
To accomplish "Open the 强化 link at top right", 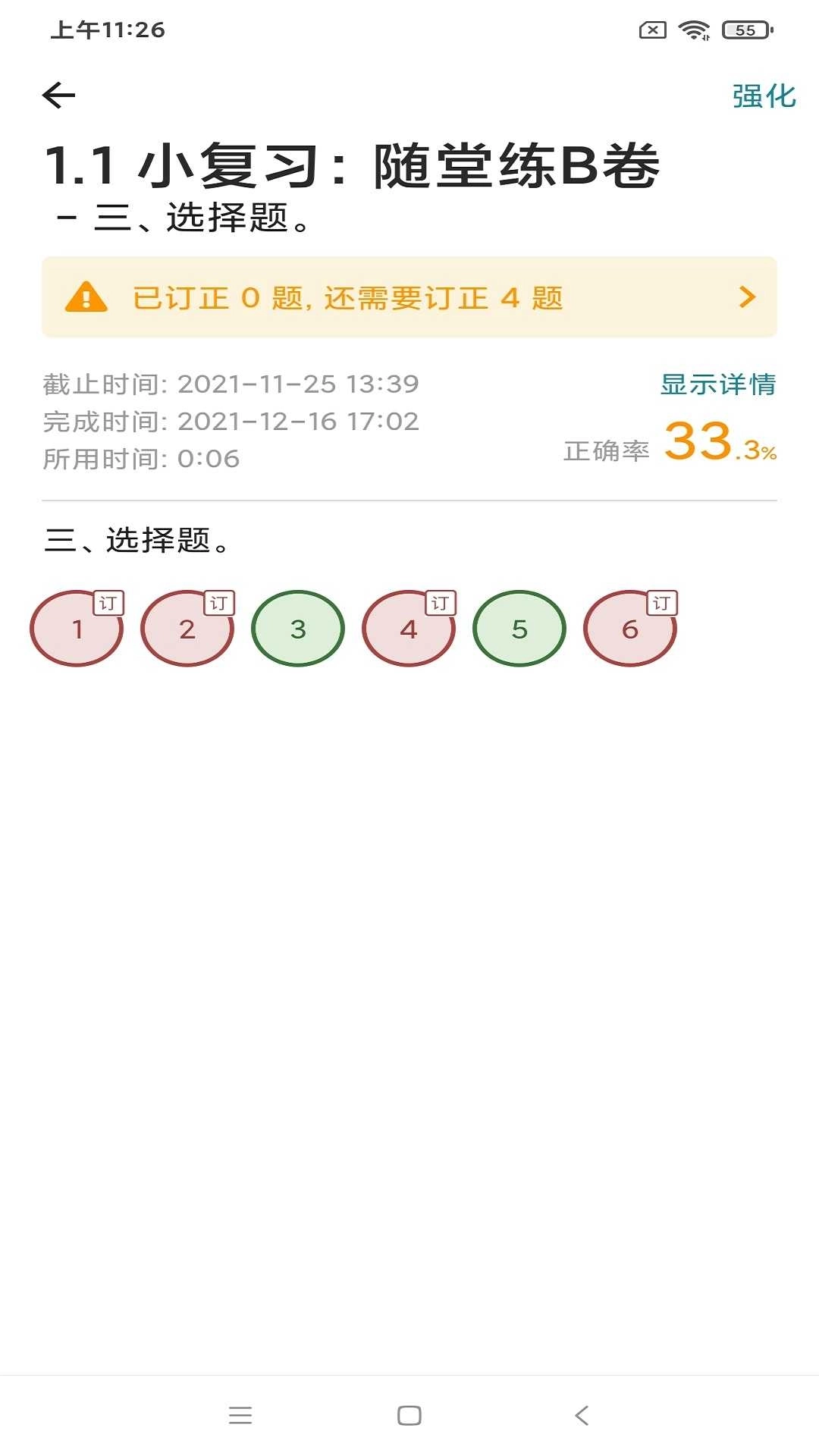I will (762, 96).
